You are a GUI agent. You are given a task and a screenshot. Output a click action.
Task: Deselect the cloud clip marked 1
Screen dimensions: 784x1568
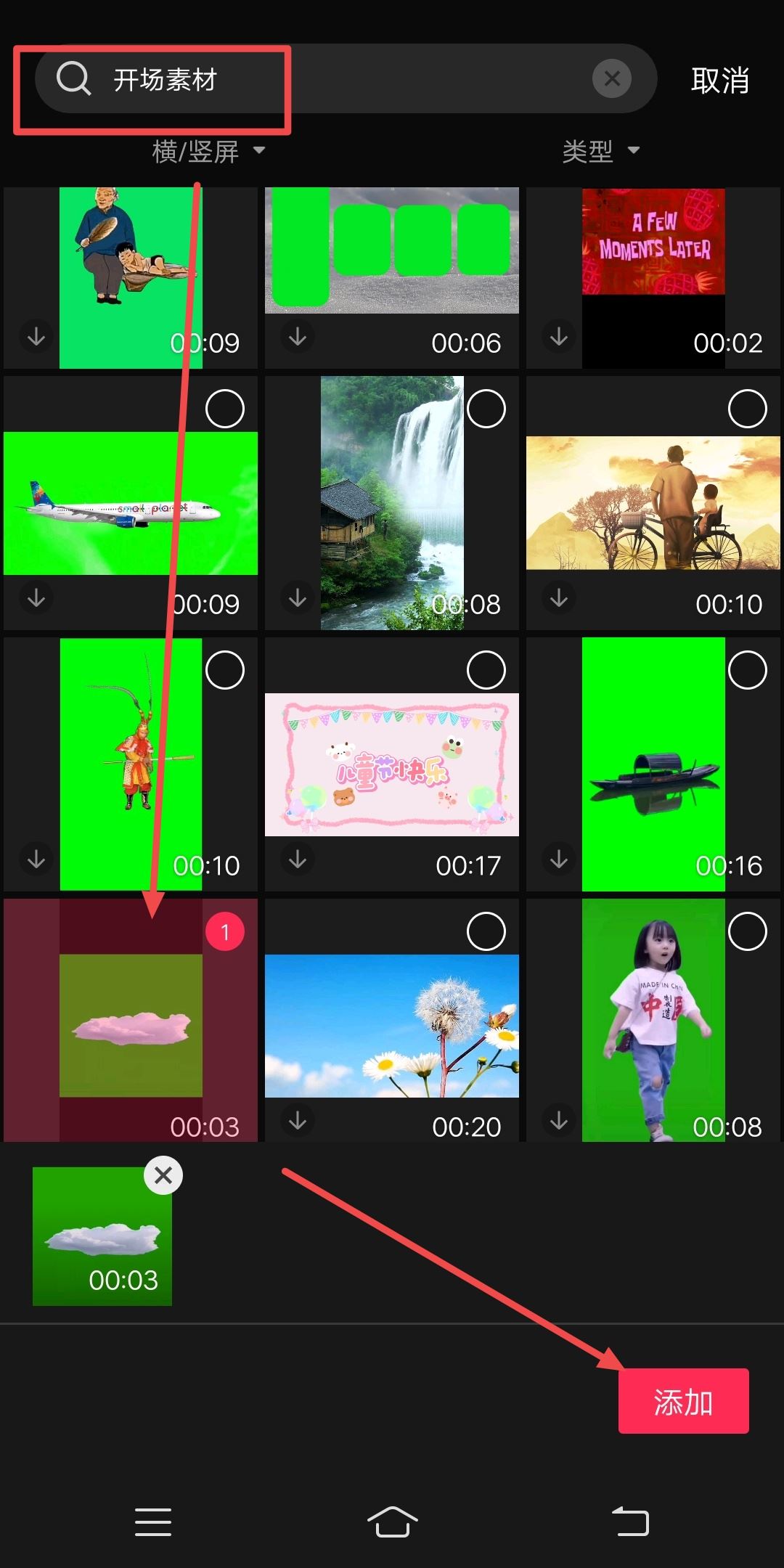(225, 932)
